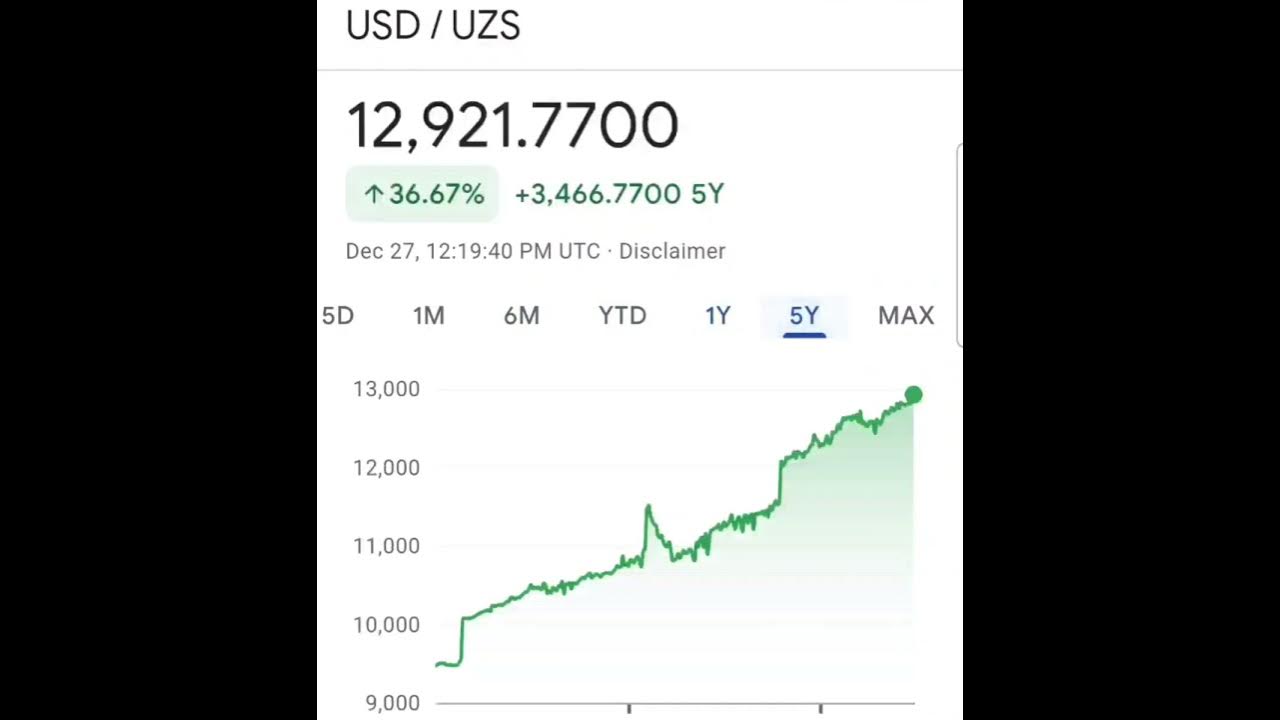Show the 6M chart range
The height and width of the screenshot is (720, 1280).
(x=521, y=316)
